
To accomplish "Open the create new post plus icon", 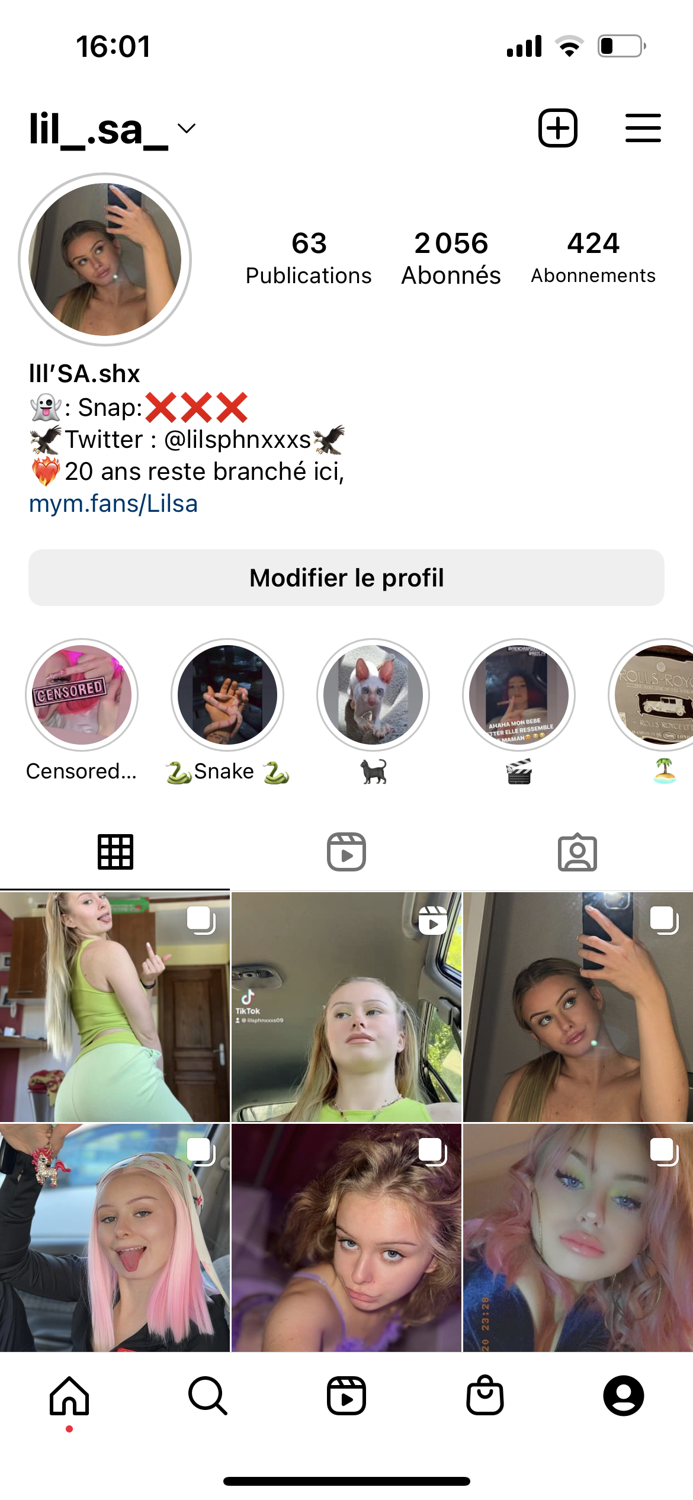I will click(x=557, y=128).
